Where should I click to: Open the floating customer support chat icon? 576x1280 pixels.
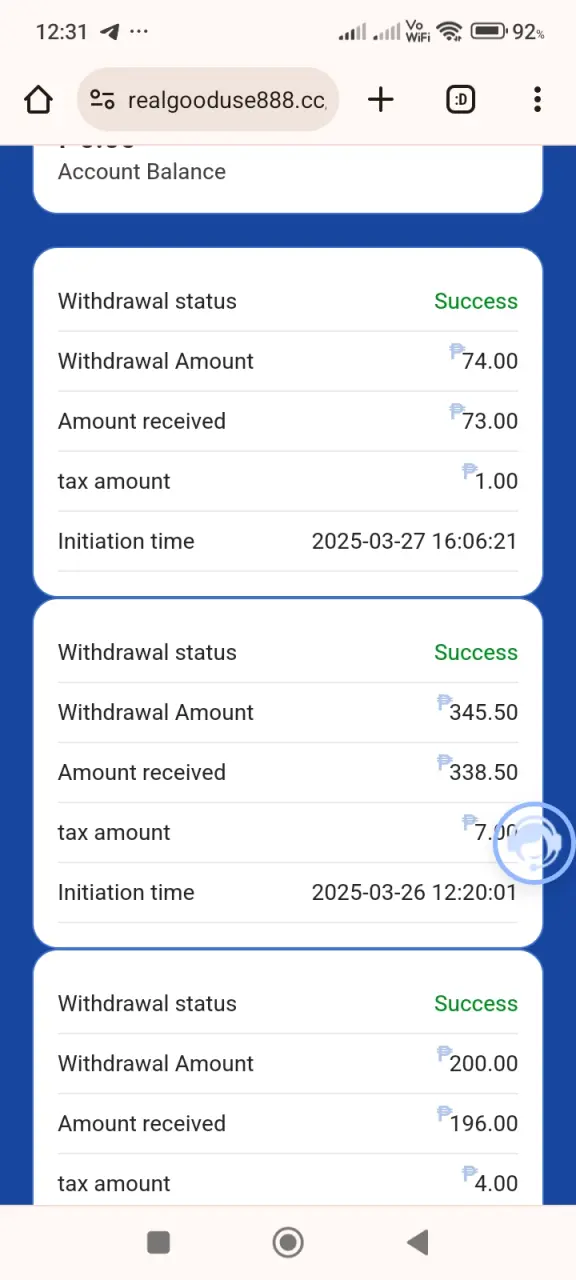click(x=535, y=843)
